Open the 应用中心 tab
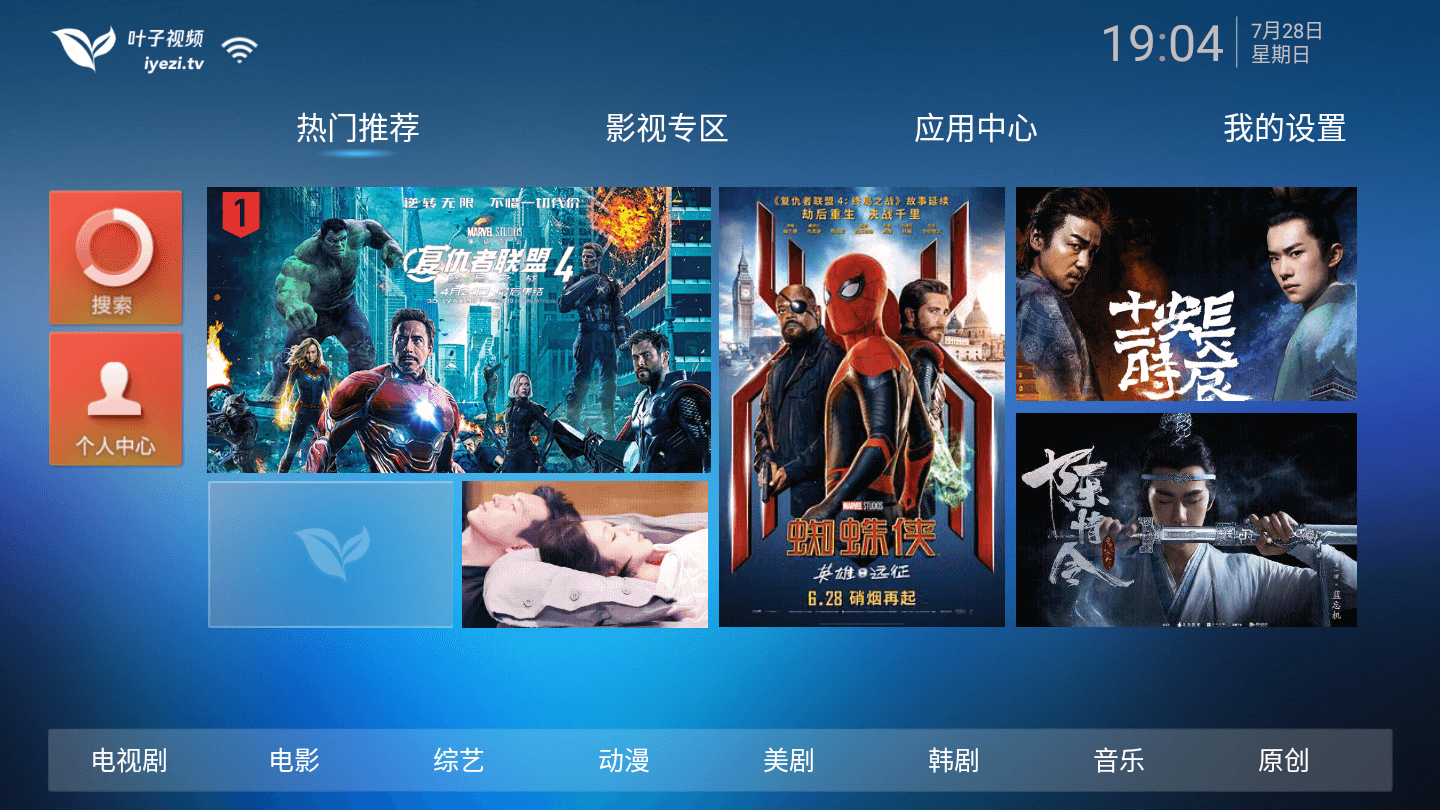 coord(975,128)
